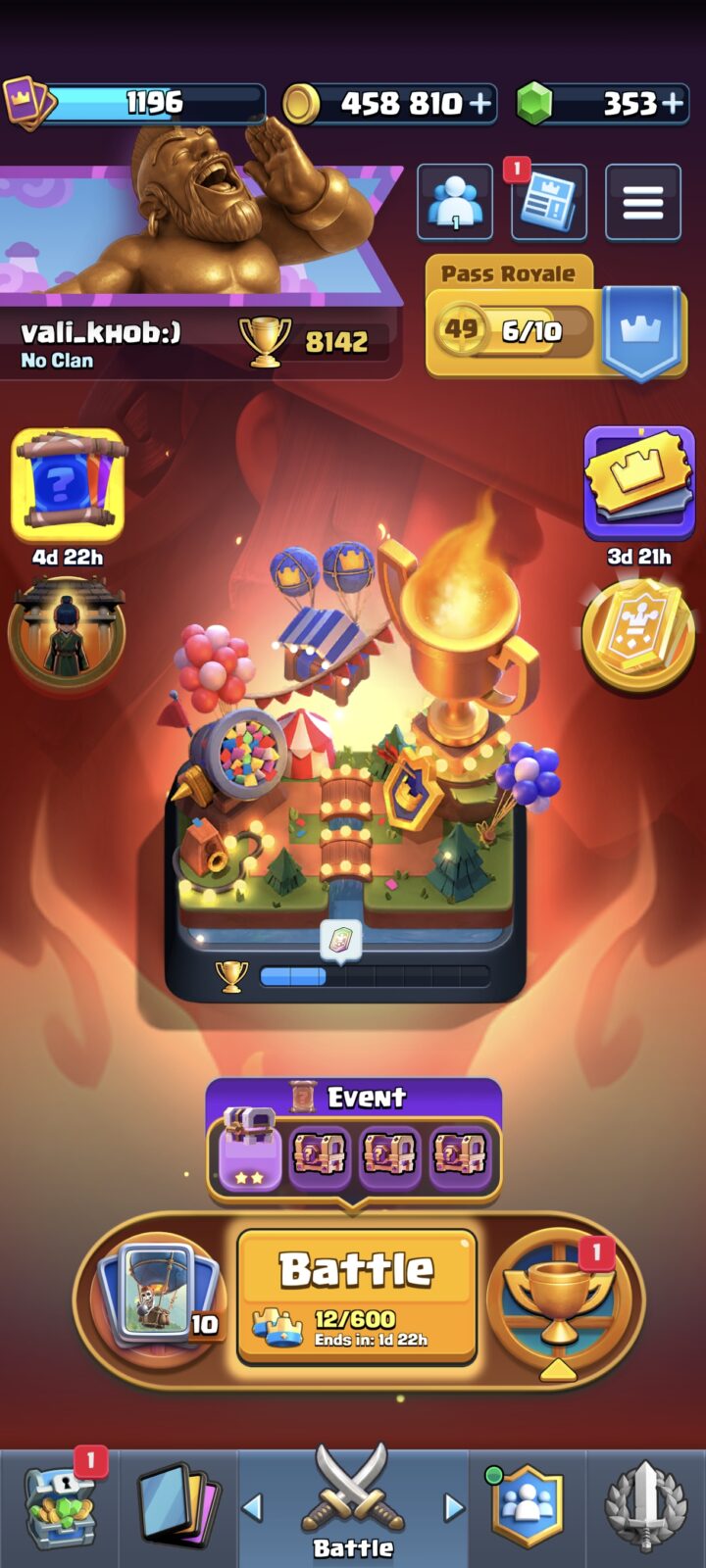Open the friends icon
Image resolution: width=706 pixels, height=1568 pixels.
click(x=455, y=202)
